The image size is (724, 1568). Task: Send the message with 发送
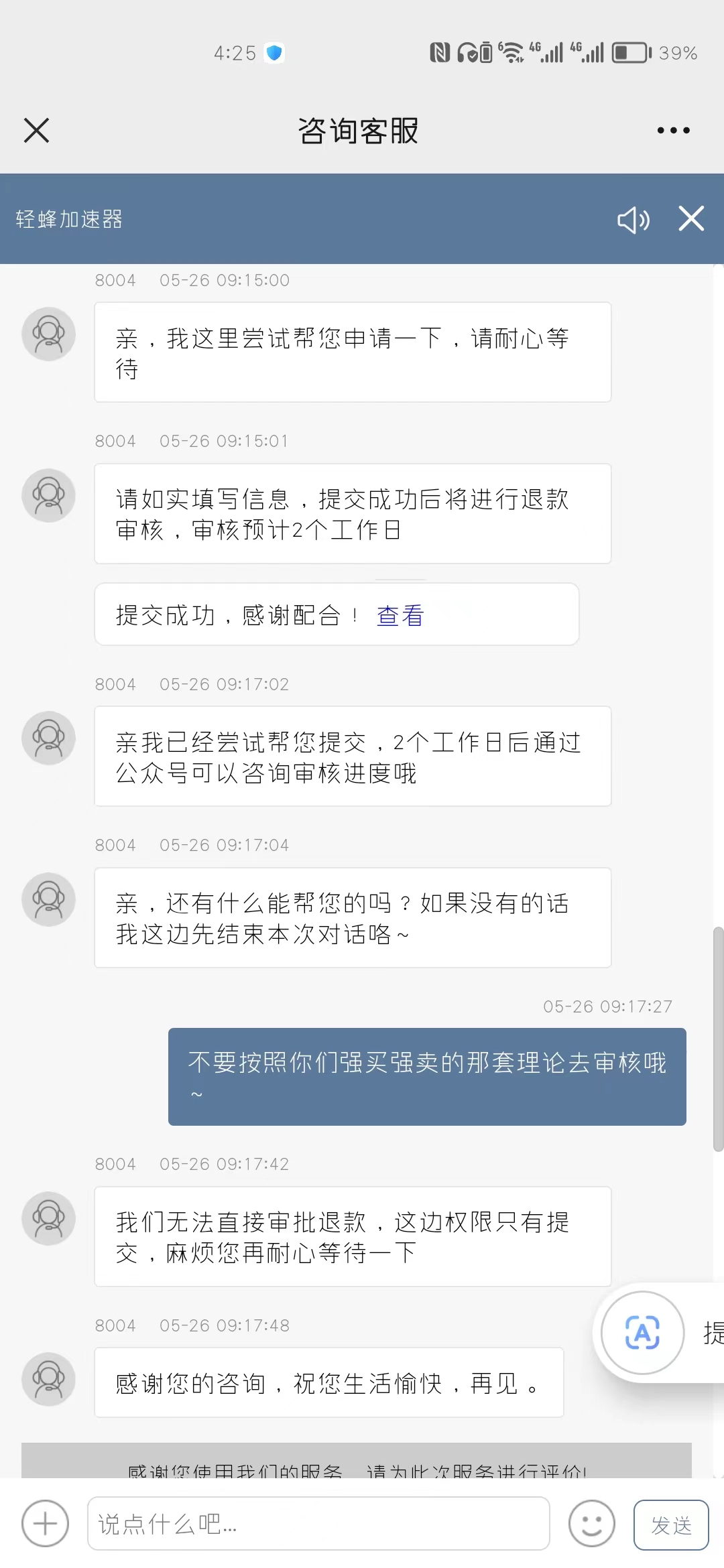click(671, 1525)
